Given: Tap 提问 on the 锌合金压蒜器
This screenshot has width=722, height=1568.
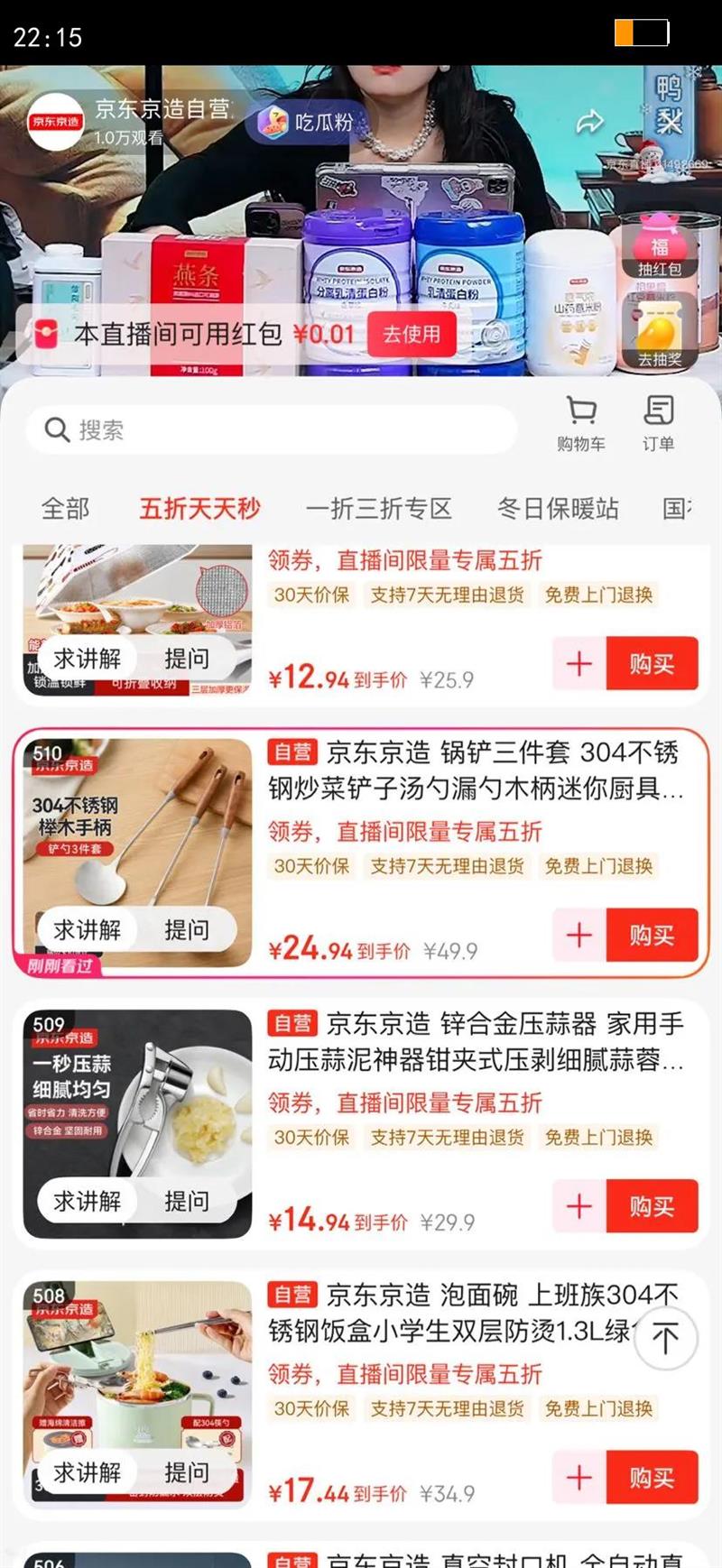Looking at the screenshot, I should coord(187,1201).
